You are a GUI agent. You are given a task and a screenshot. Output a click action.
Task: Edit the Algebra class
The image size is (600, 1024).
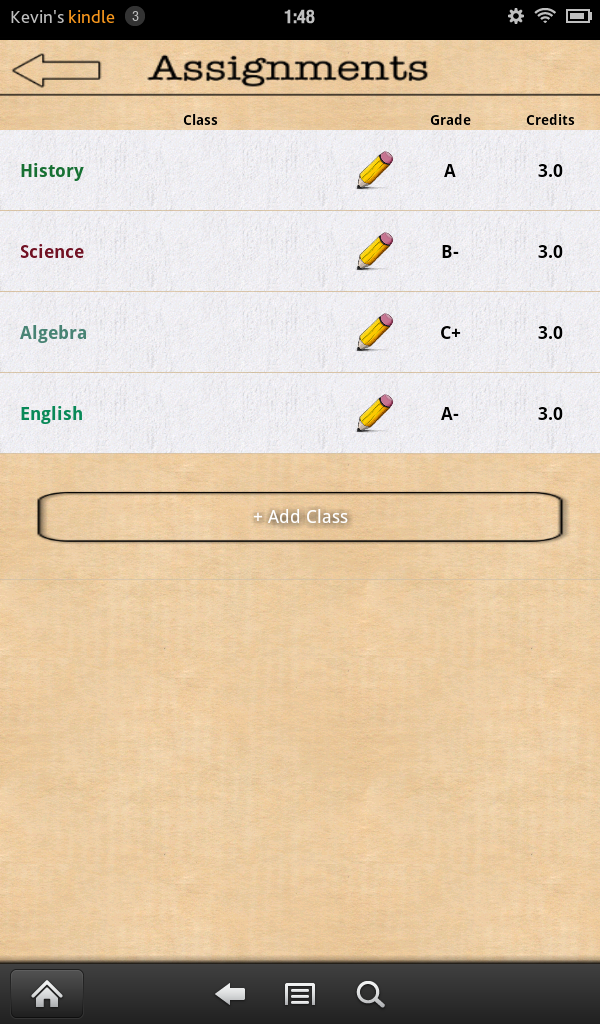375,332
